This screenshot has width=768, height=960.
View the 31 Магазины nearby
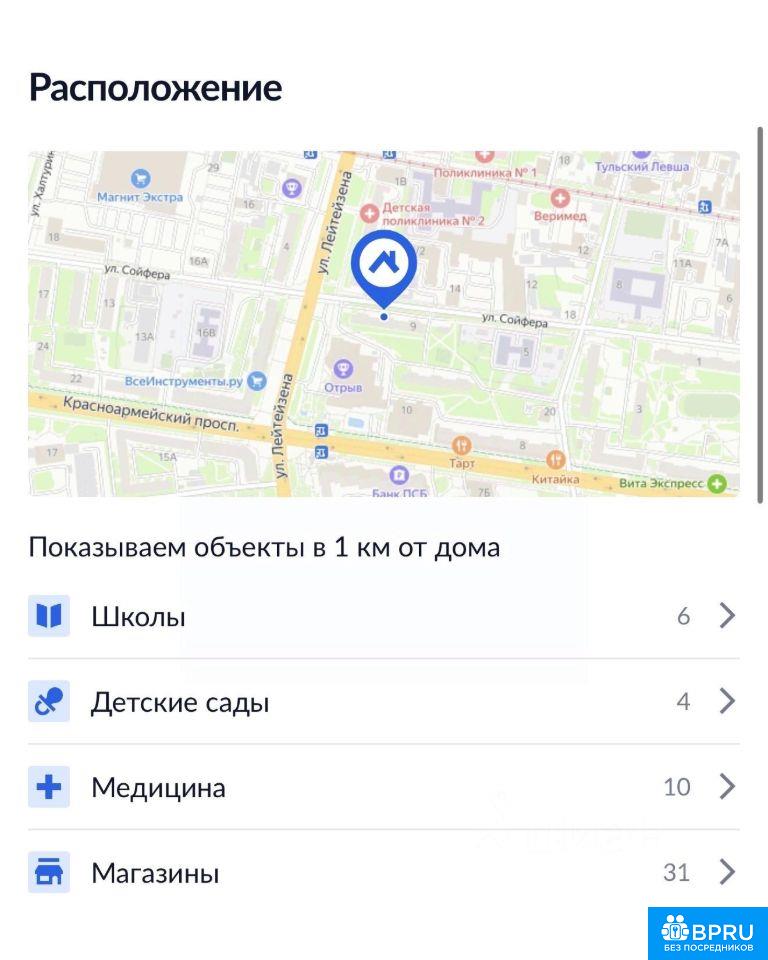pyautogui.click(x=383, y=873)
